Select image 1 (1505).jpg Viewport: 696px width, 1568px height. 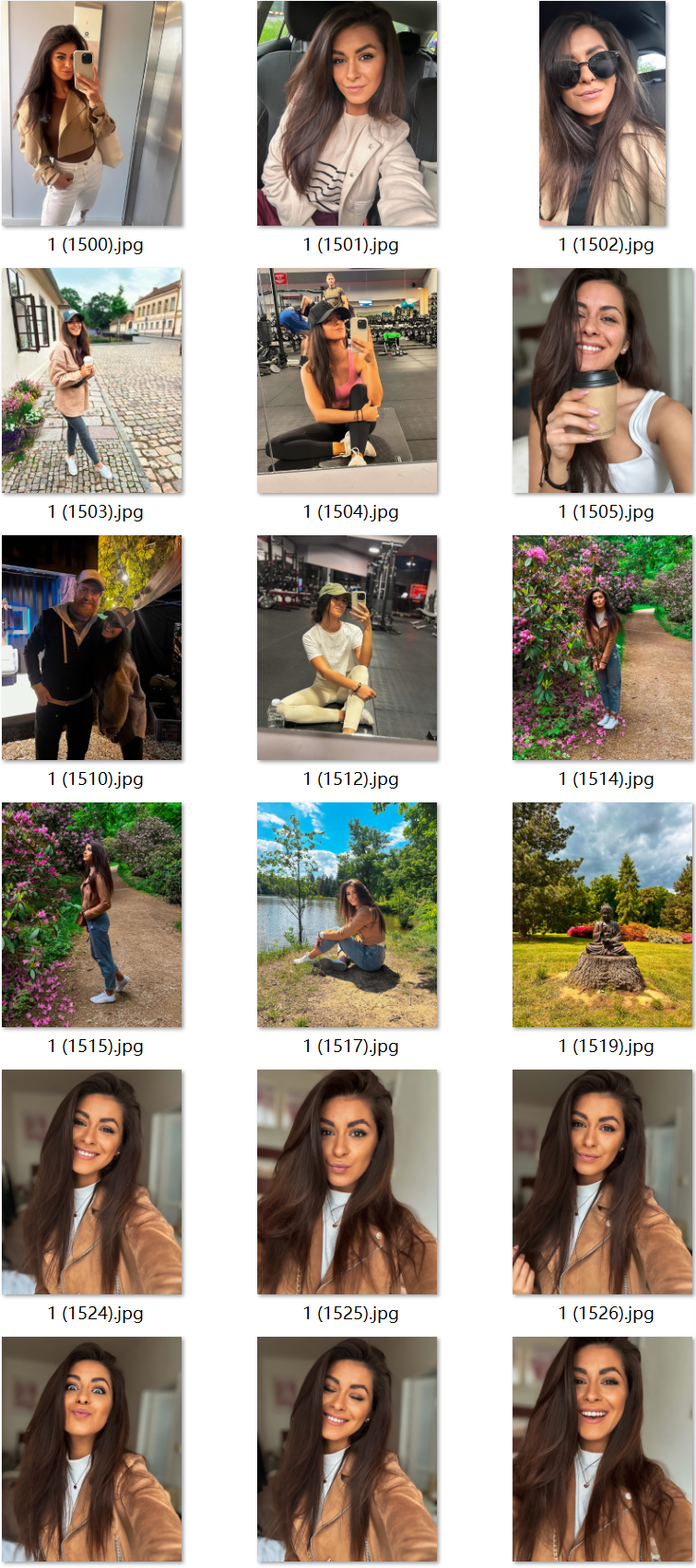[602, 381]
